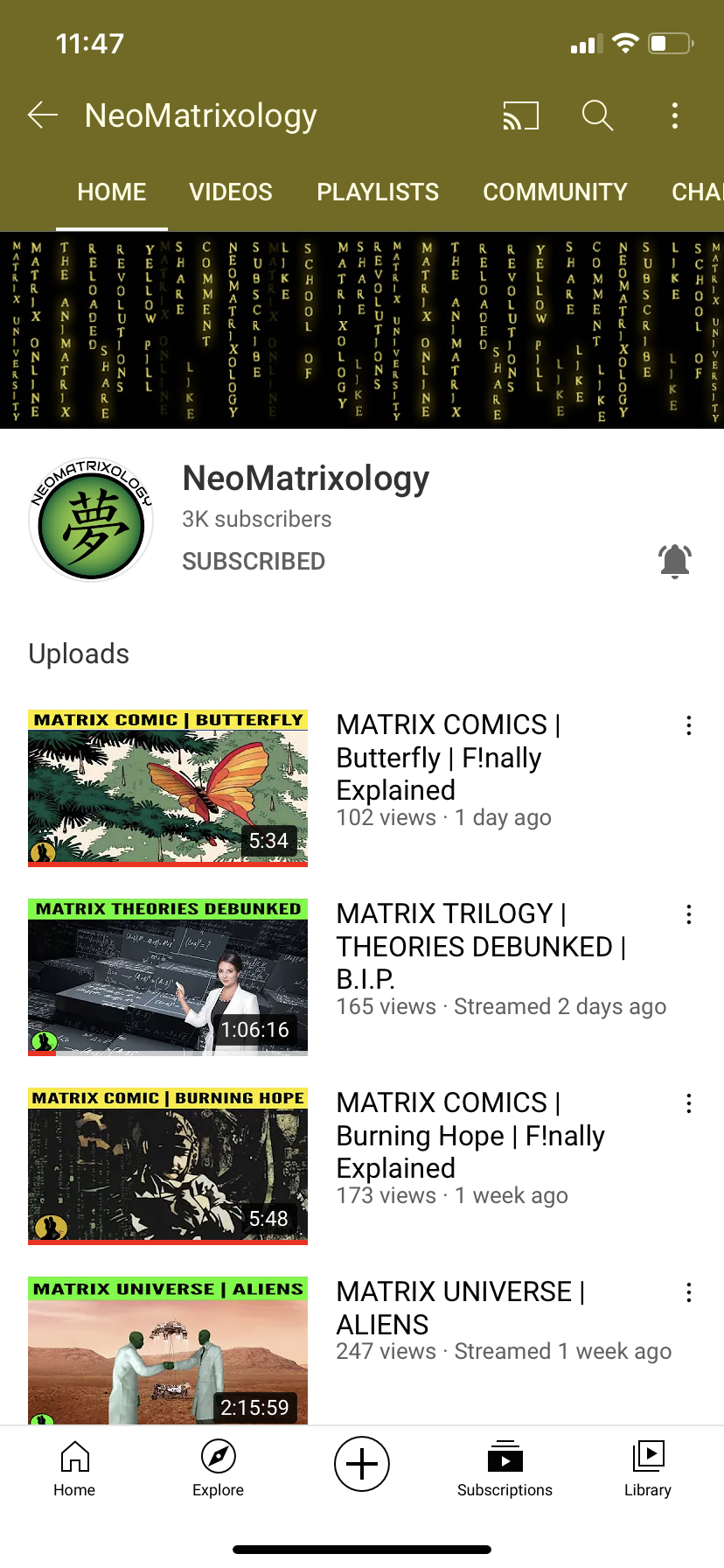This screenshot has width=724, height=1568.
Task: Switch to the Playlists tab
Action: [378, 192]
